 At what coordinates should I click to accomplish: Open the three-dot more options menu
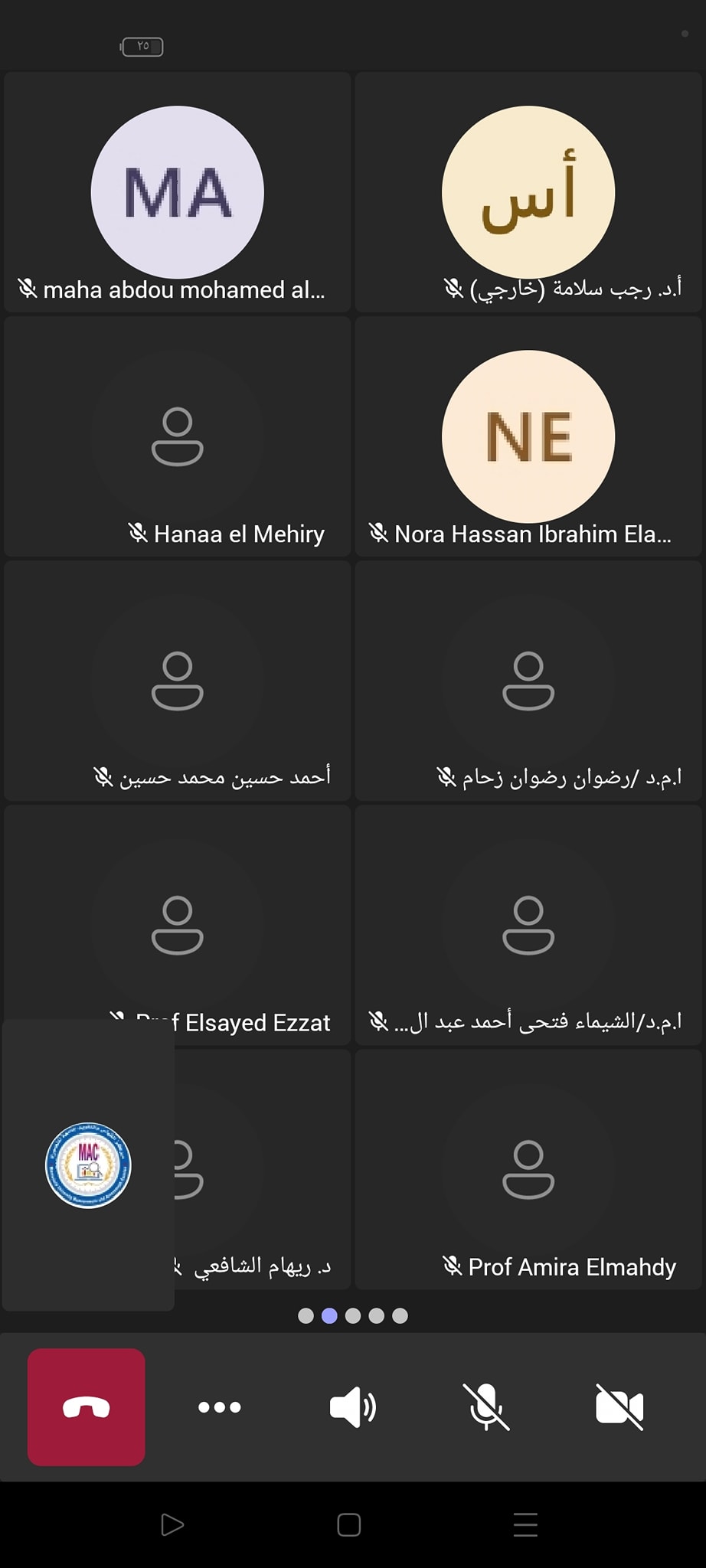click(220, 1406)
